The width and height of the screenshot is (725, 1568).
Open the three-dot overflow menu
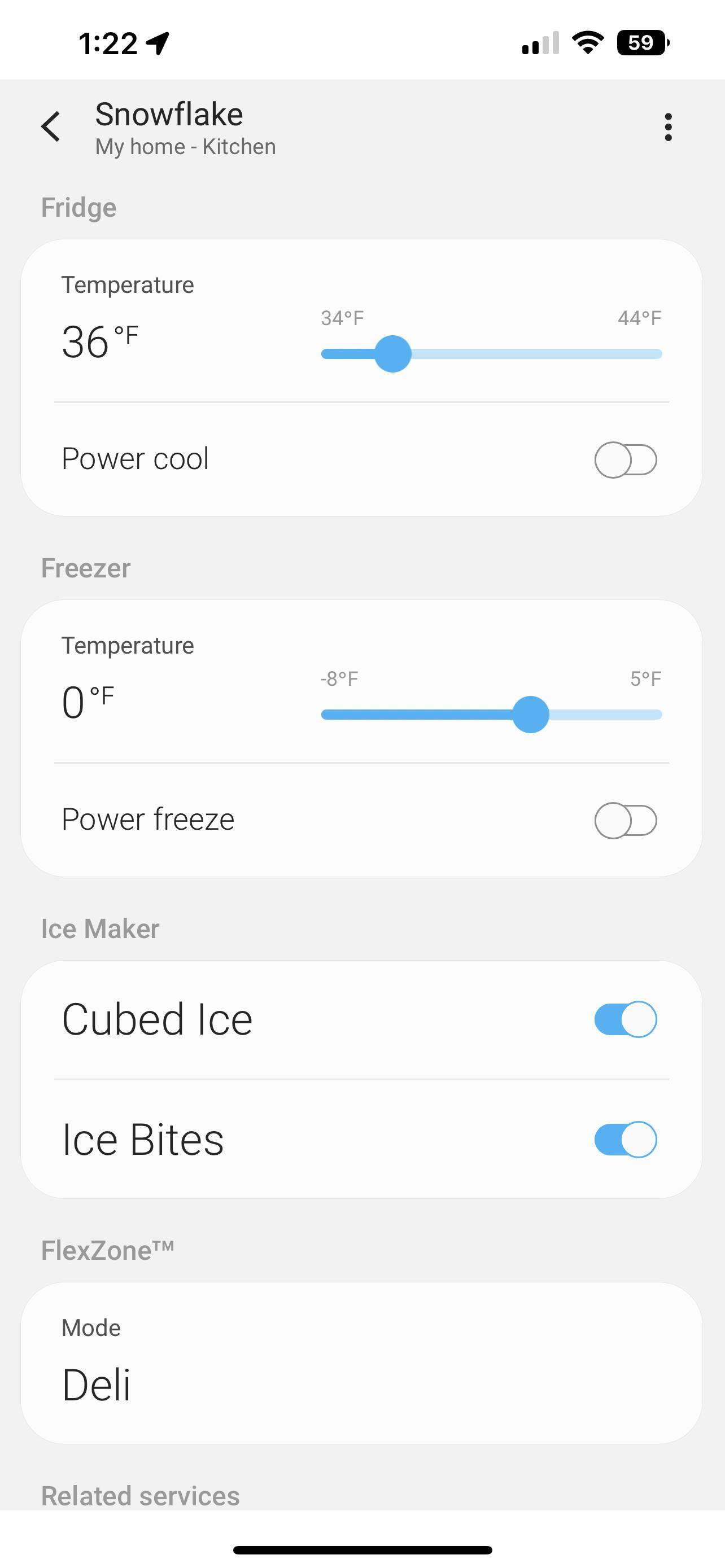pos(668,126)
